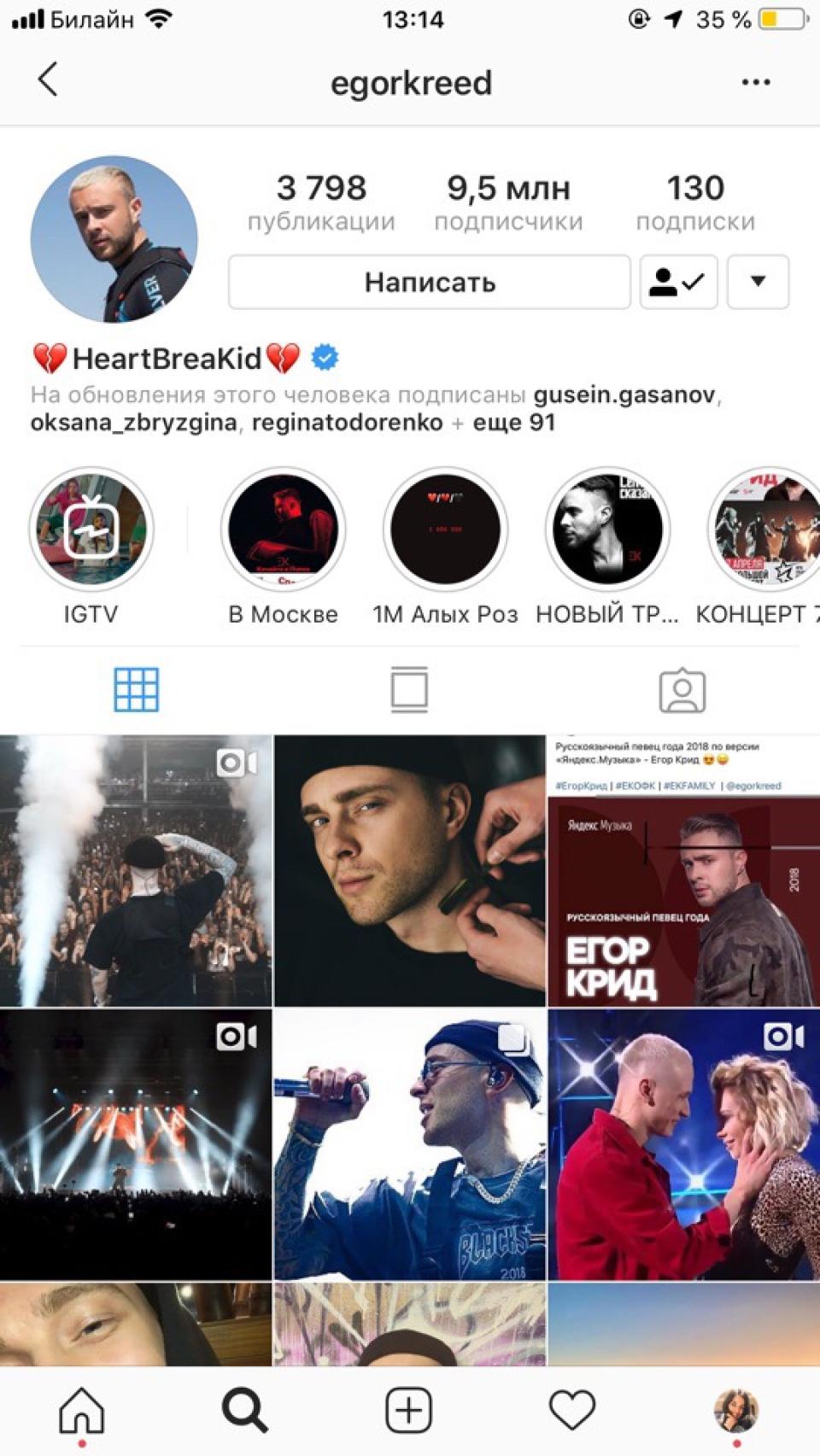View the 130 подписки list
The width and height of the screenshot is (820, 1456).
(695, 202)
